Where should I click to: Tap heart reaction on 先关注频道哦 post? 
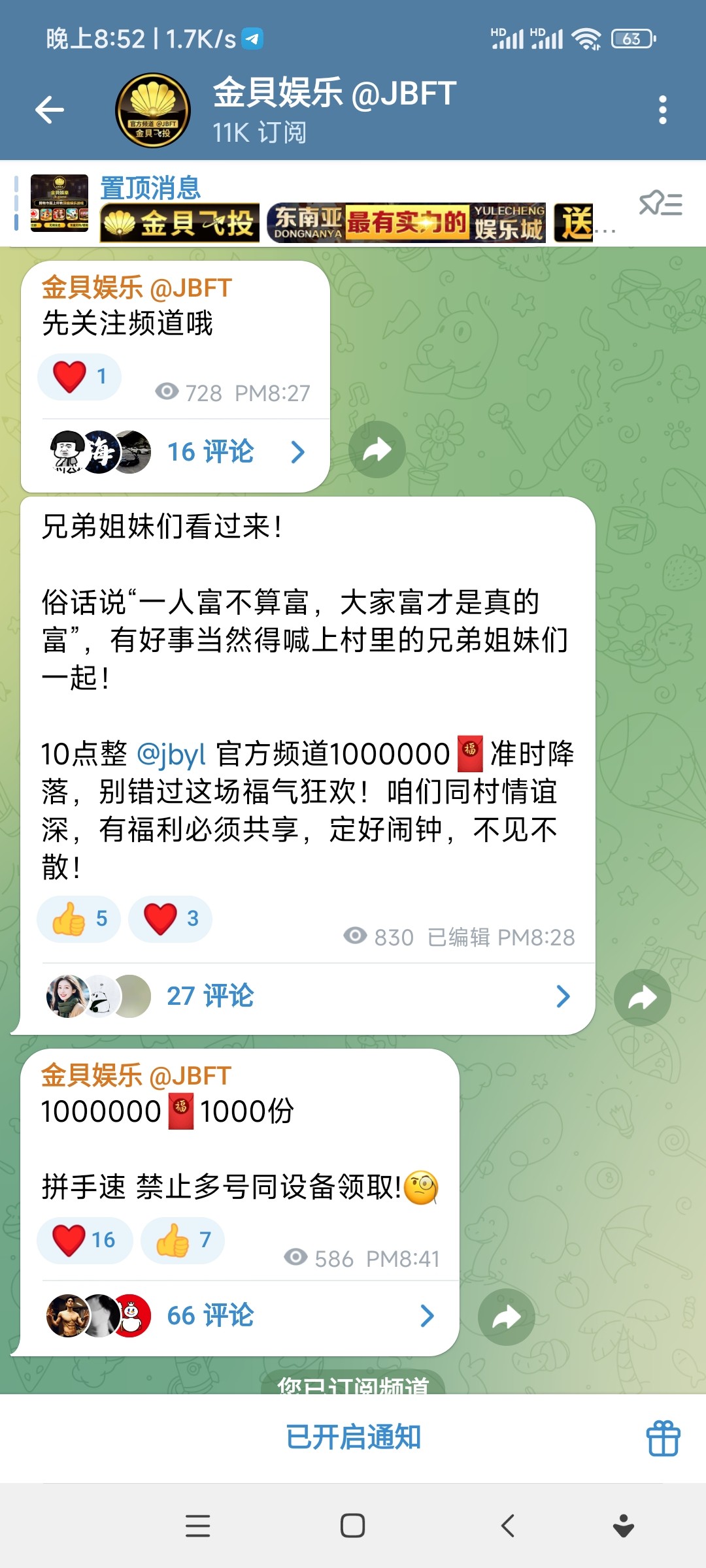pos(79,377)
